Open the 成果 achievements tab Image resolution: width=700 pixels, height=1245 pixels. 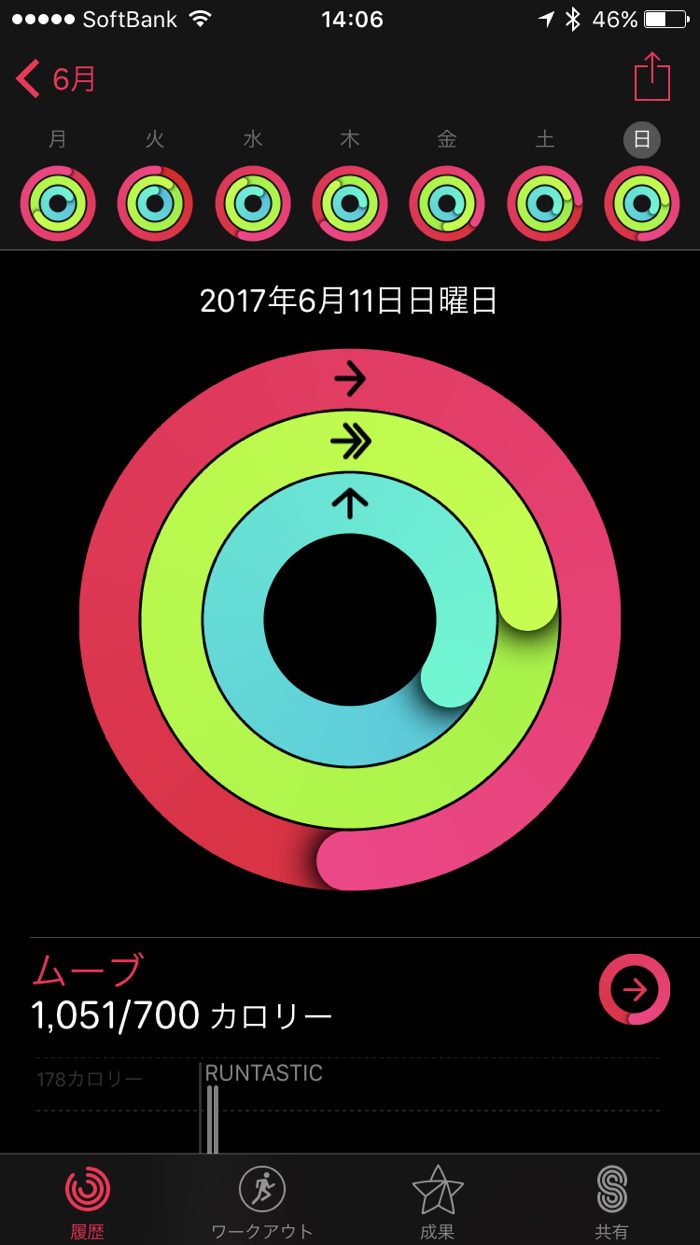(438, 1200)
